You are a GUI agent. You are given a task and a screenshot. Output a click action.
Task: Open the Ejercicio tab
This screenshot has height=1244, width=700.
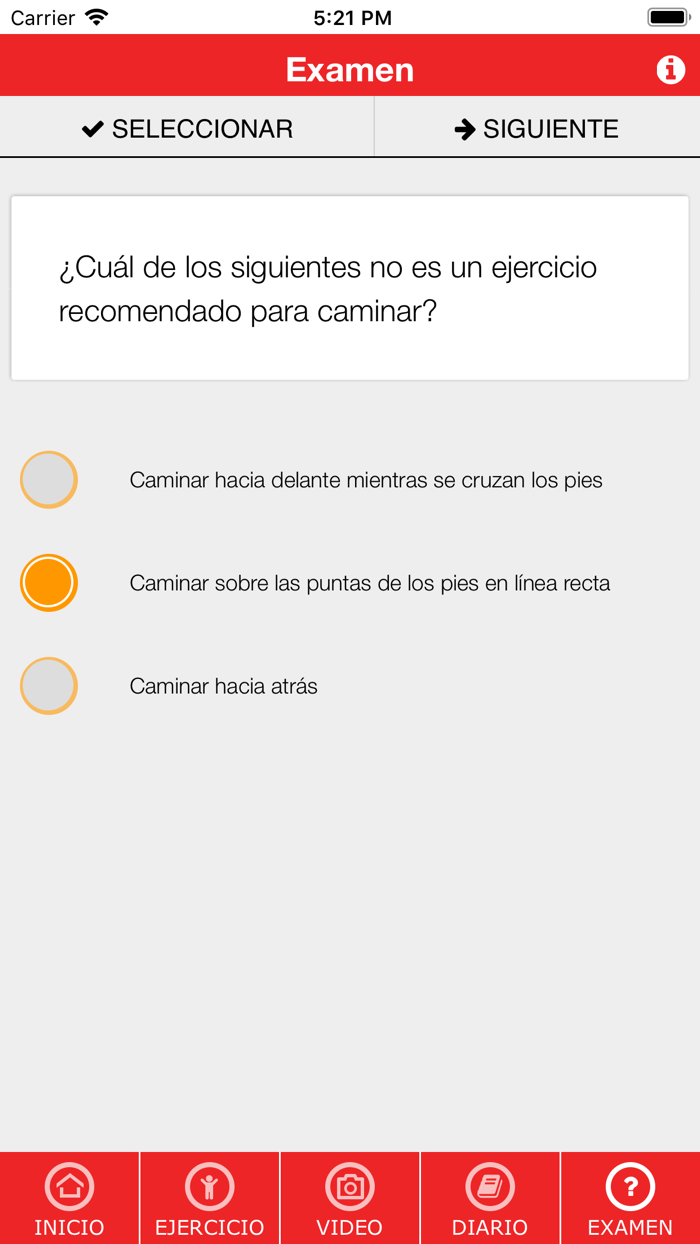tap(209, 1198)
